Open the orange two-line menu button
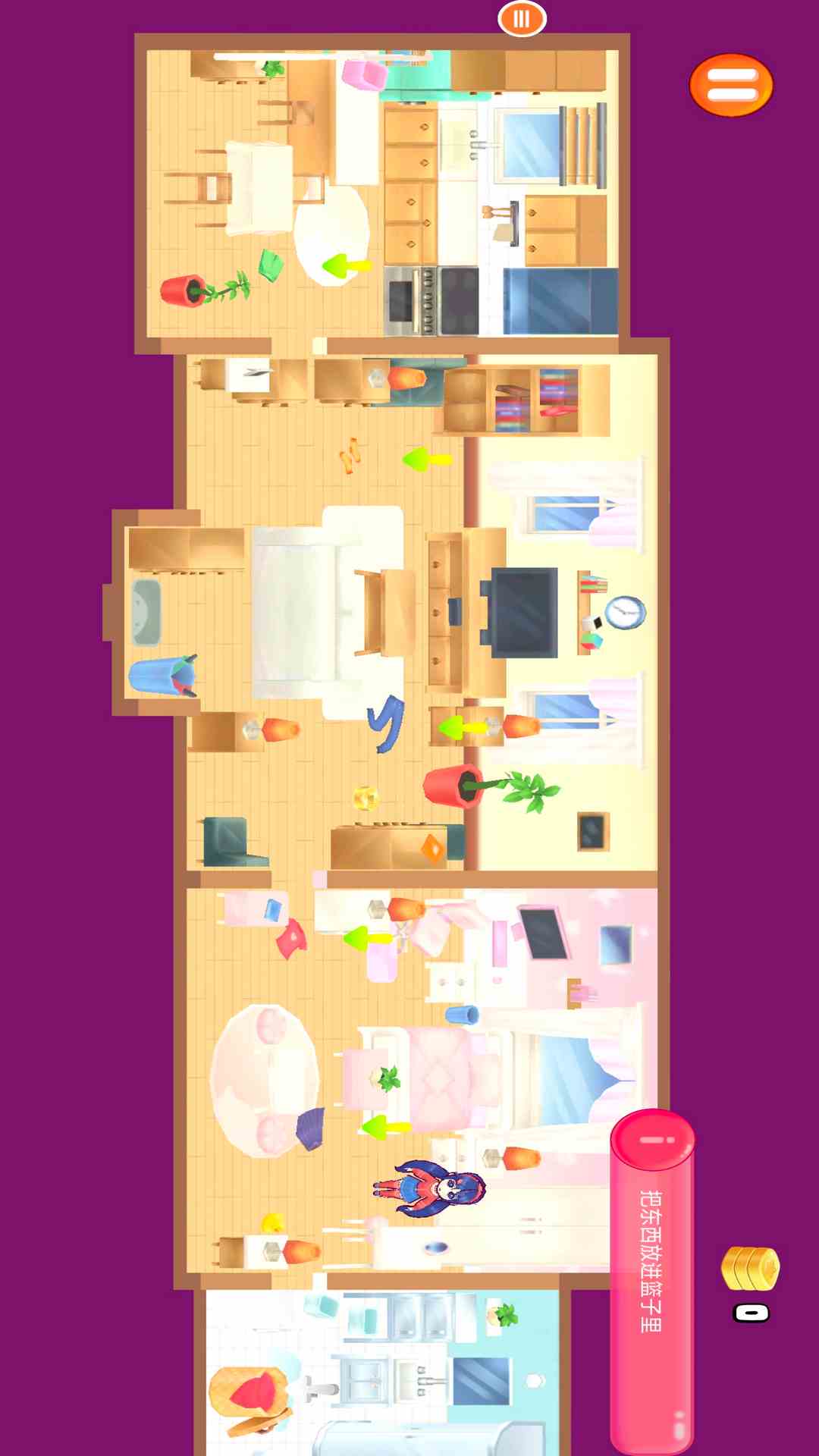This screenshot has width=819, height=1456. [731, 85]
